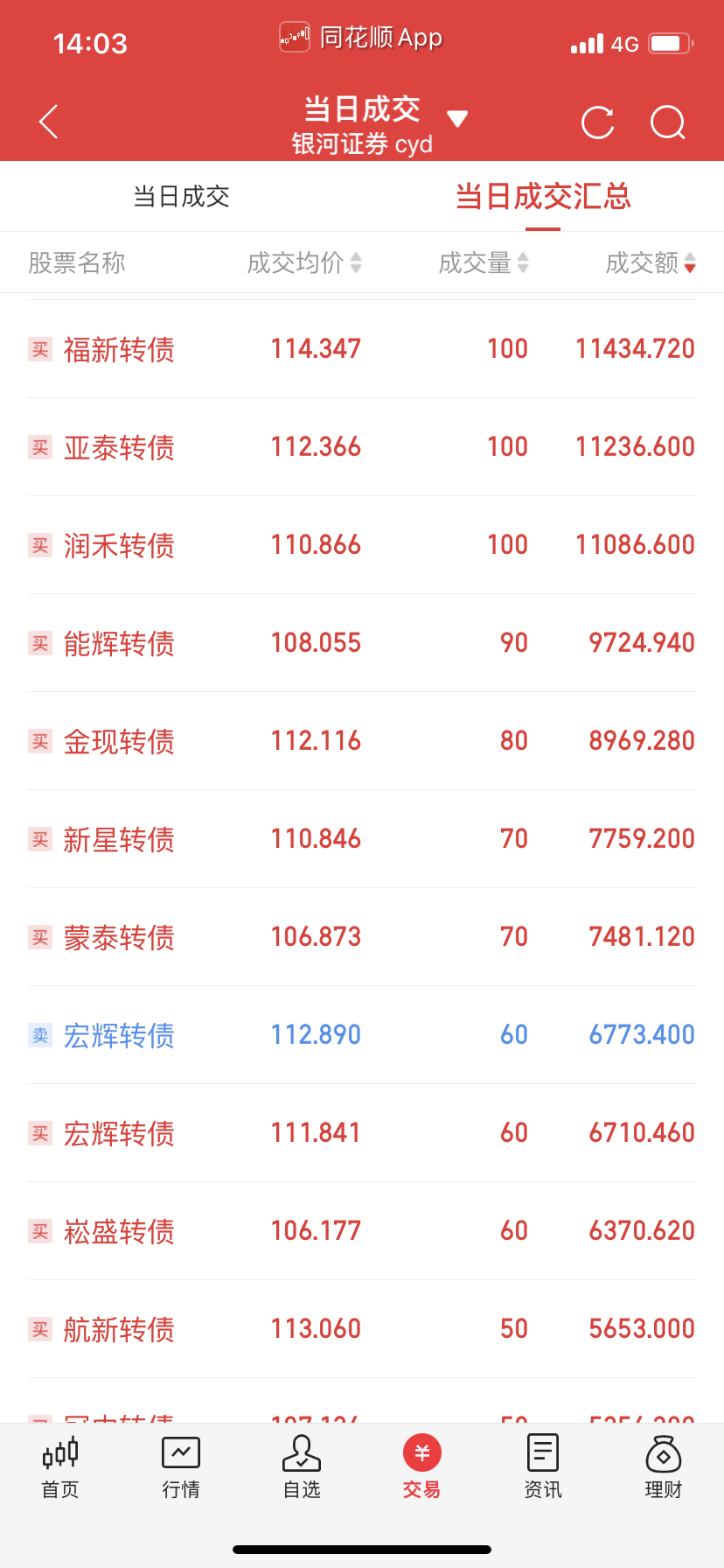Open 能辉转债 trade row

[362, 643]
